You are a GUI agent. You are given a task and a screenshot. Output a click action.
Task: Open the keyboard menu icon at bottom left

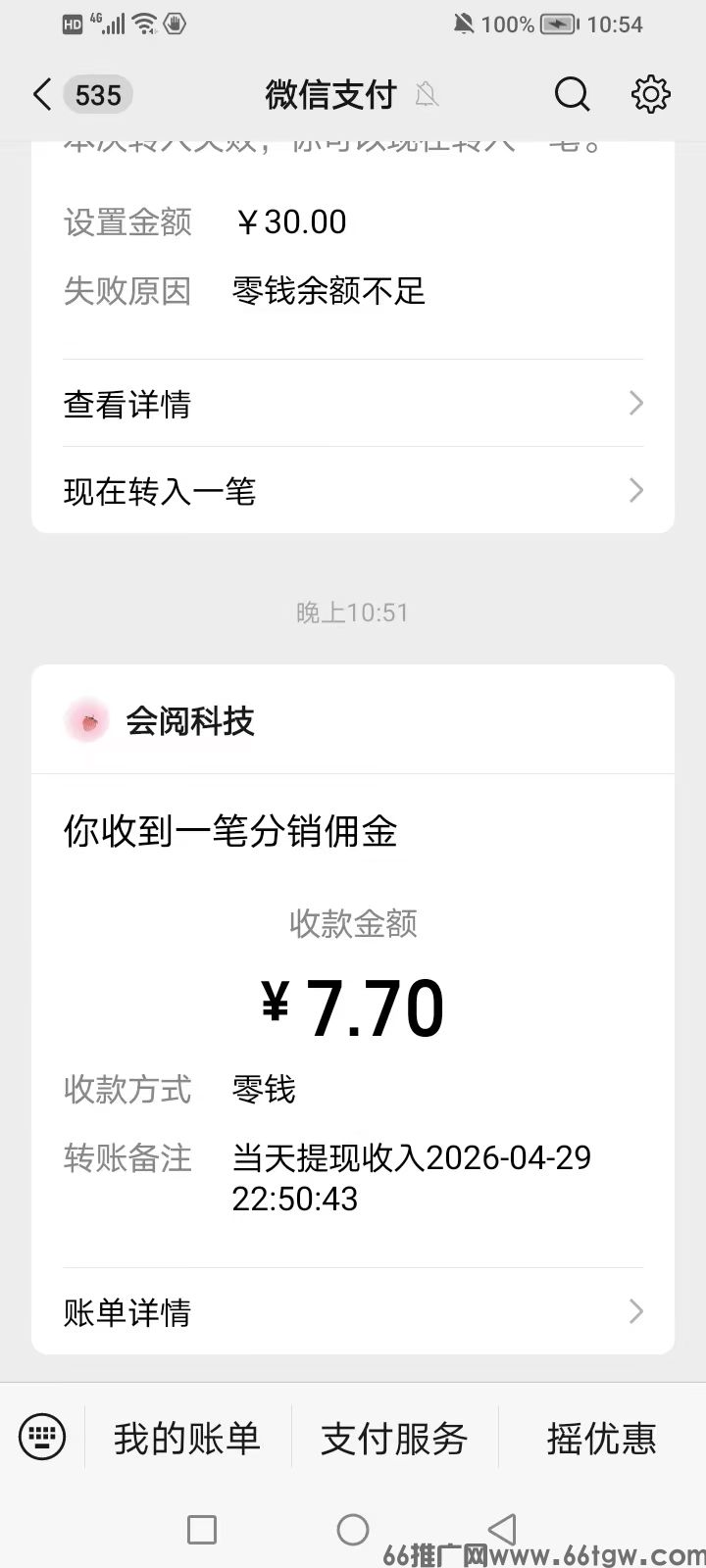(x=41, y=1437)
